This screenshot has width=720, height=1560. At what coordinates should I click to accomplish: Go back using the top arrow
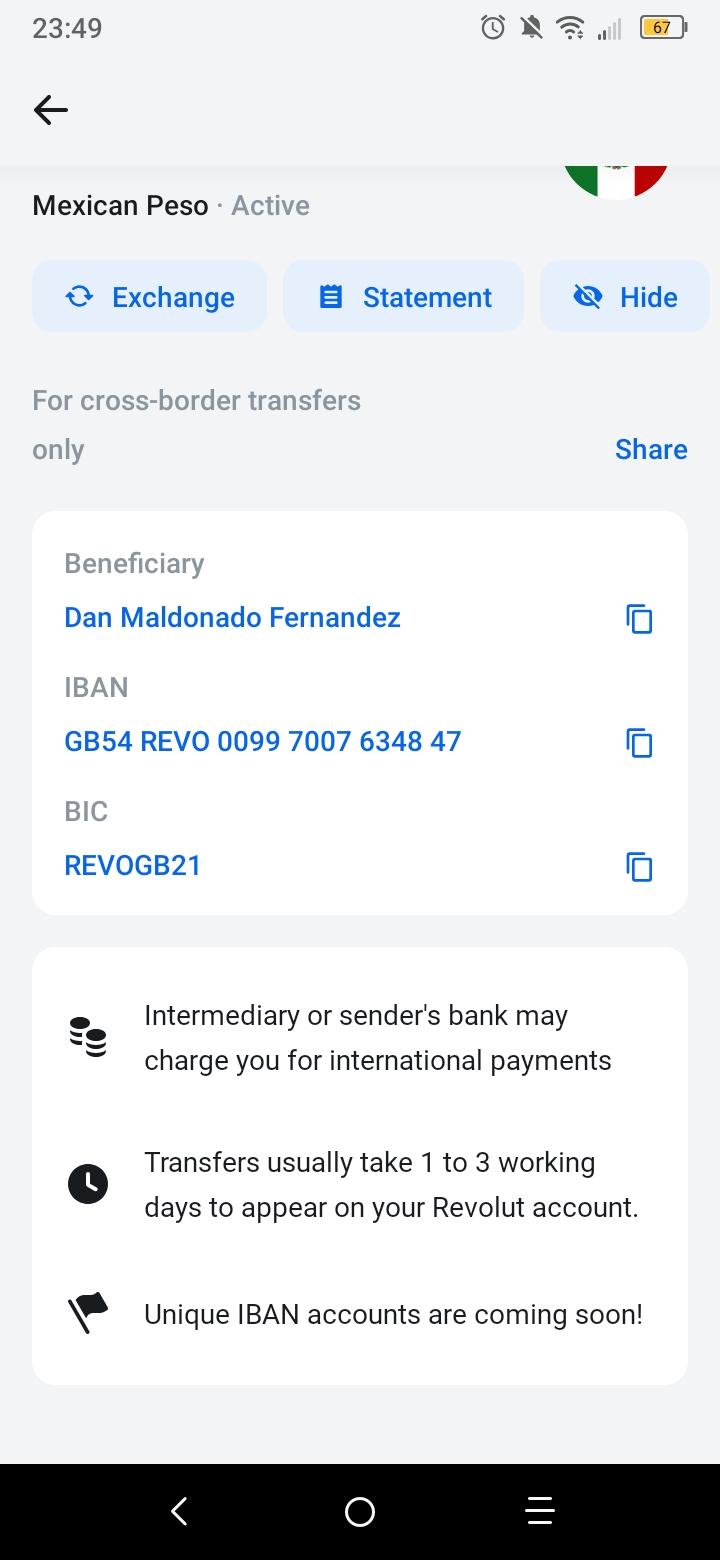[x=51, y=110]
